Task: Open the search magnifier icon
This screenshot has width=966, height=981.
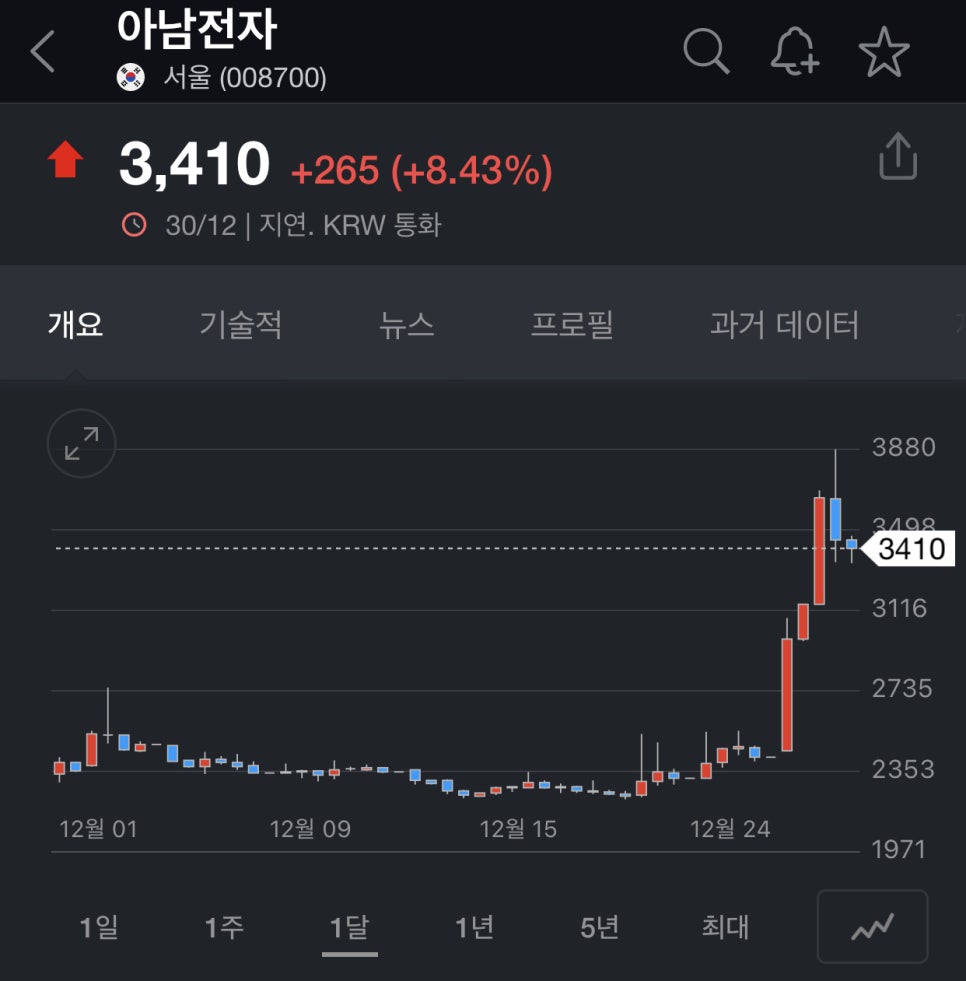Action: click(706, 51)
